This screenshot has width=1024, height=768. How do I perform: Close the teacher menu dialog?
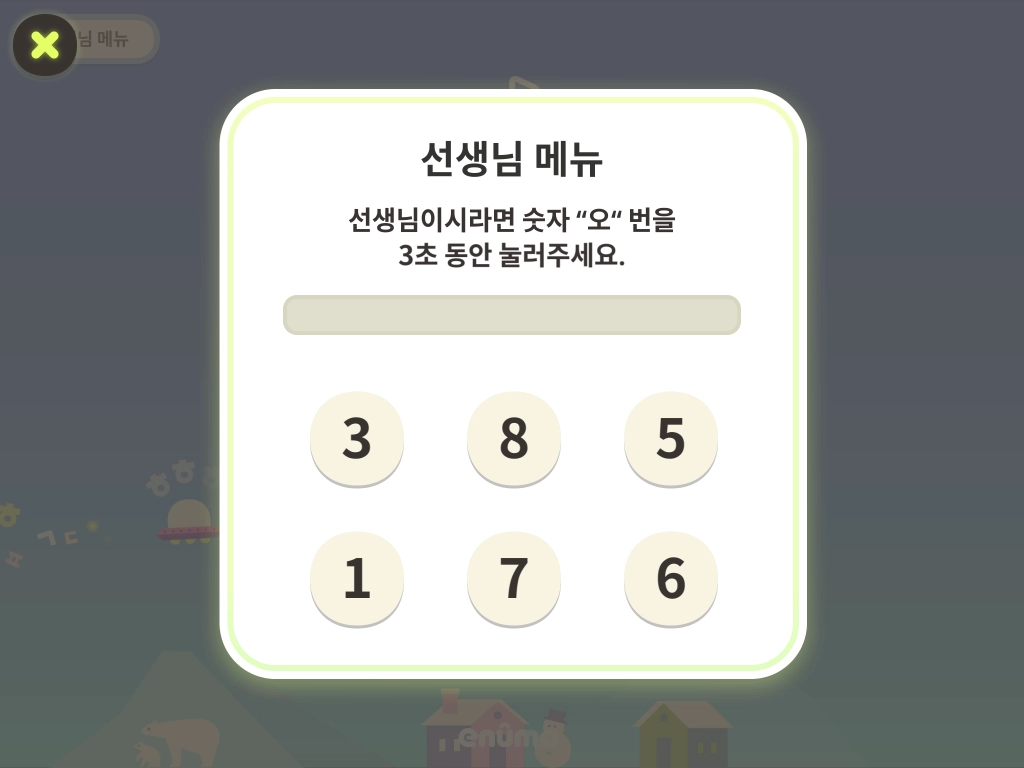tap(45, 45)
